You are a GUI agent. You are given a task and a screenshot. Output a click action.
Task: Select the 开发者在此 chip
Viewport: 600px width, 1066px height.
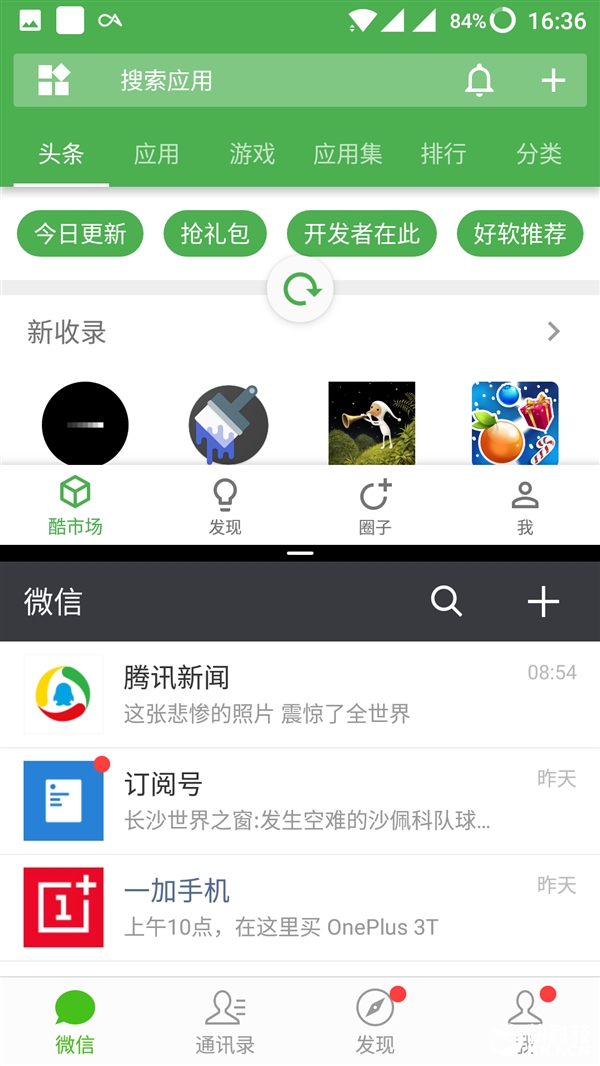pos(362,234)
